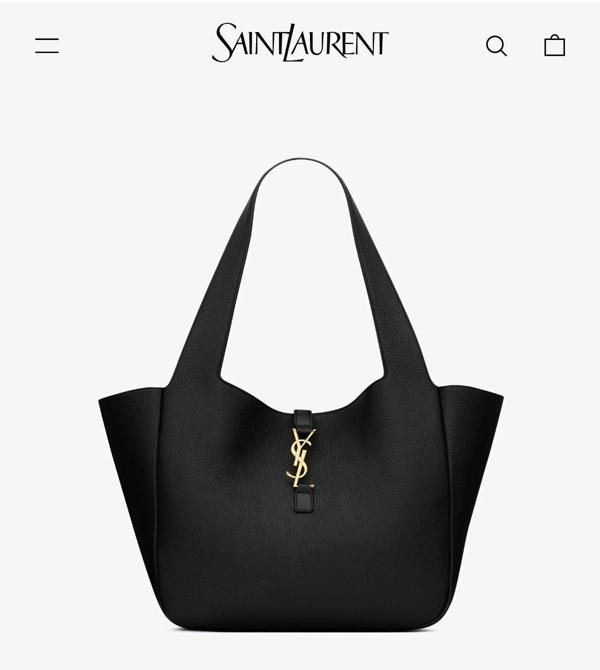The height and width of the screenshot is (670, 600).
Task: Open the search magnifier
Action: coord(496,46)
